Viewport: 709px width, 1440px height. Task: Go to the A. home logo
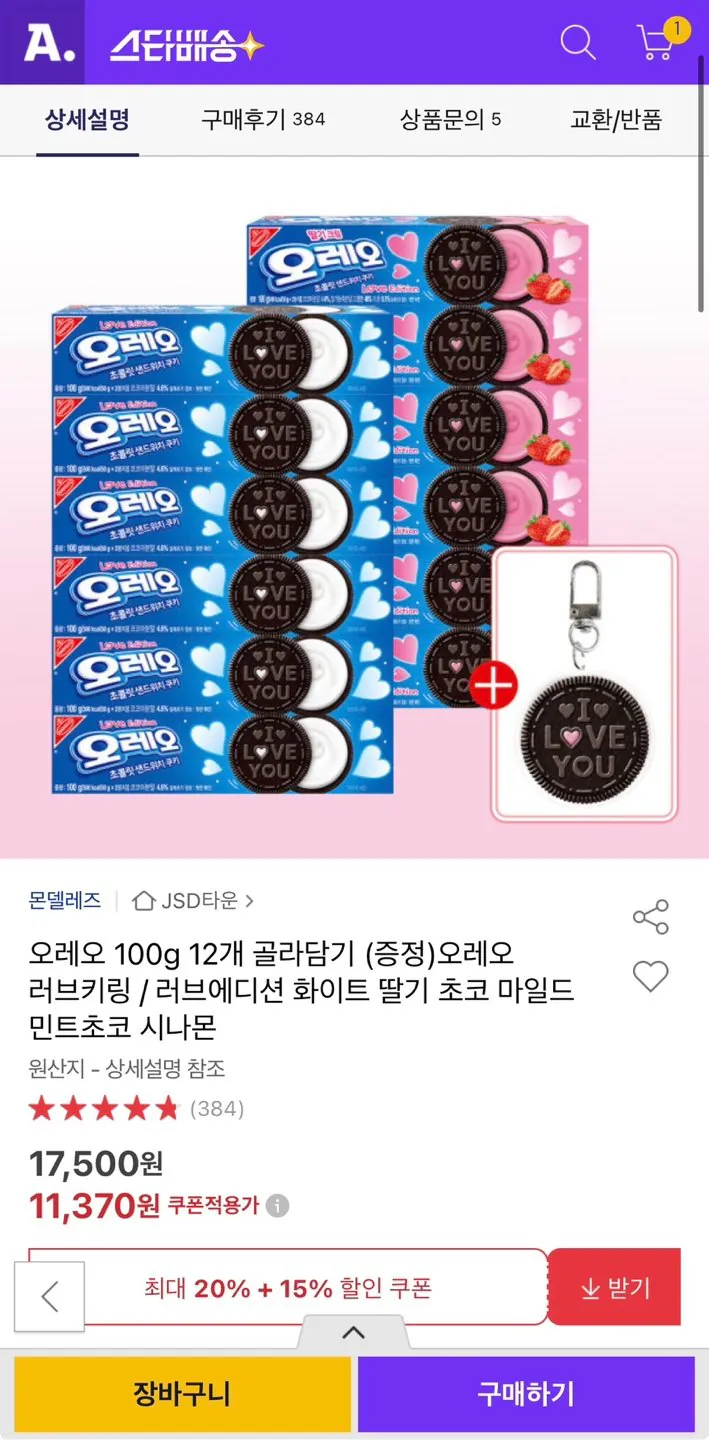click(x=42, y=42)
